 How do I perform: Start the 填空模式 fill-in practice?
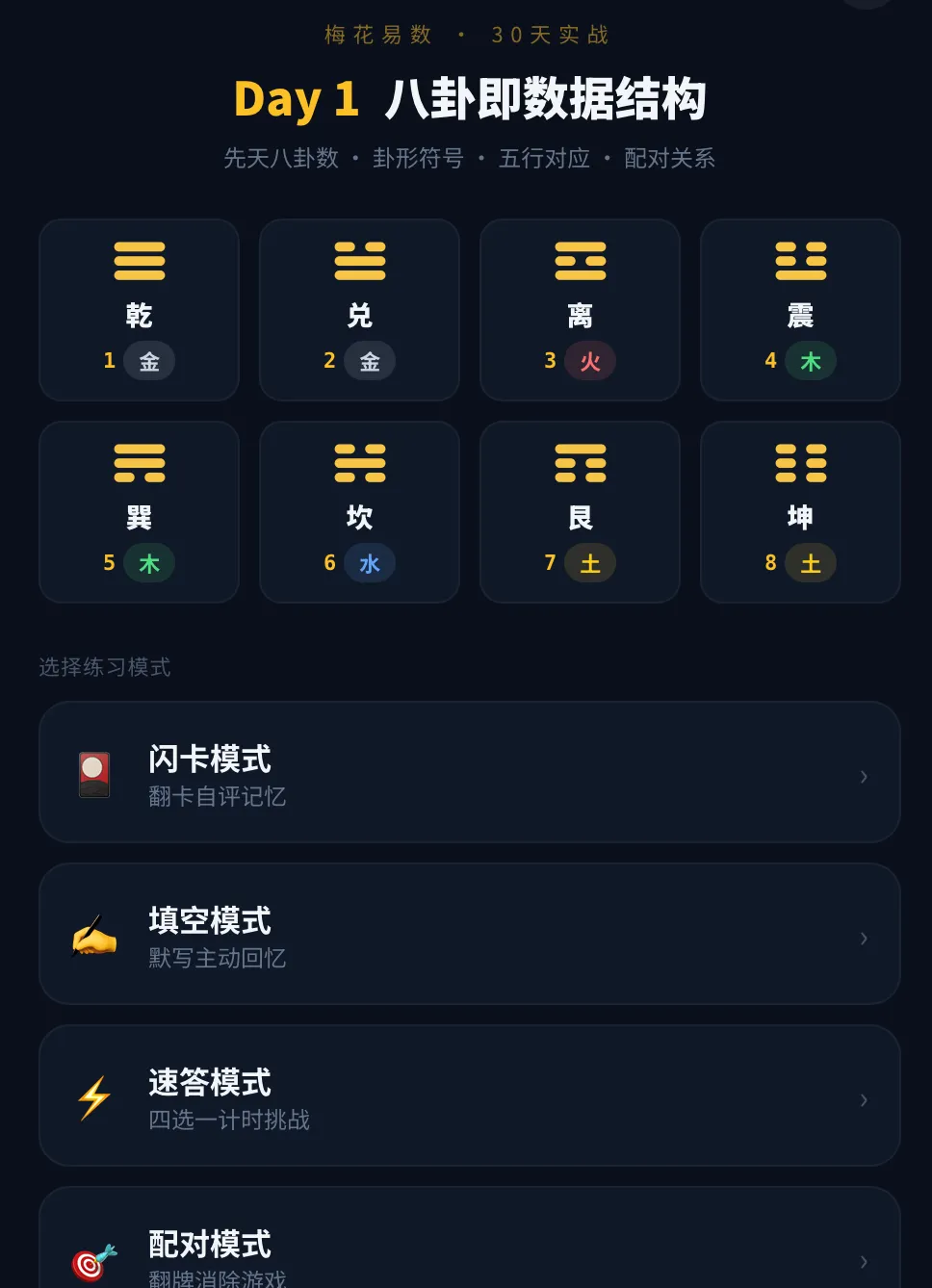469,935
